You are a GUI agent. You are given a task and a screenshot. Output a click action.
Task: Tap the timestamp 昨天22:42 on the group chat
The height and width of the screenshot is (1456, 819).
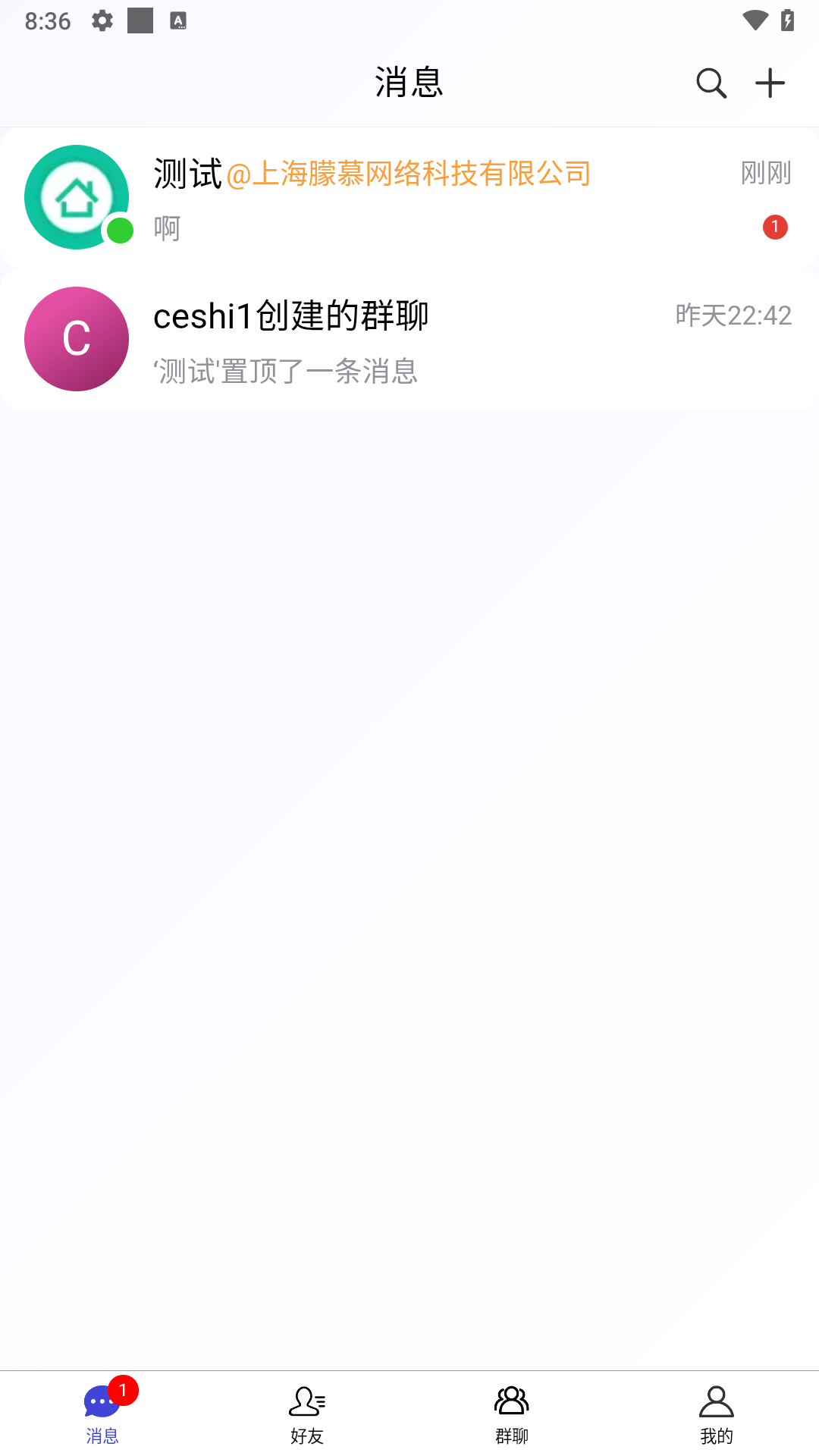tap(733, 315)
